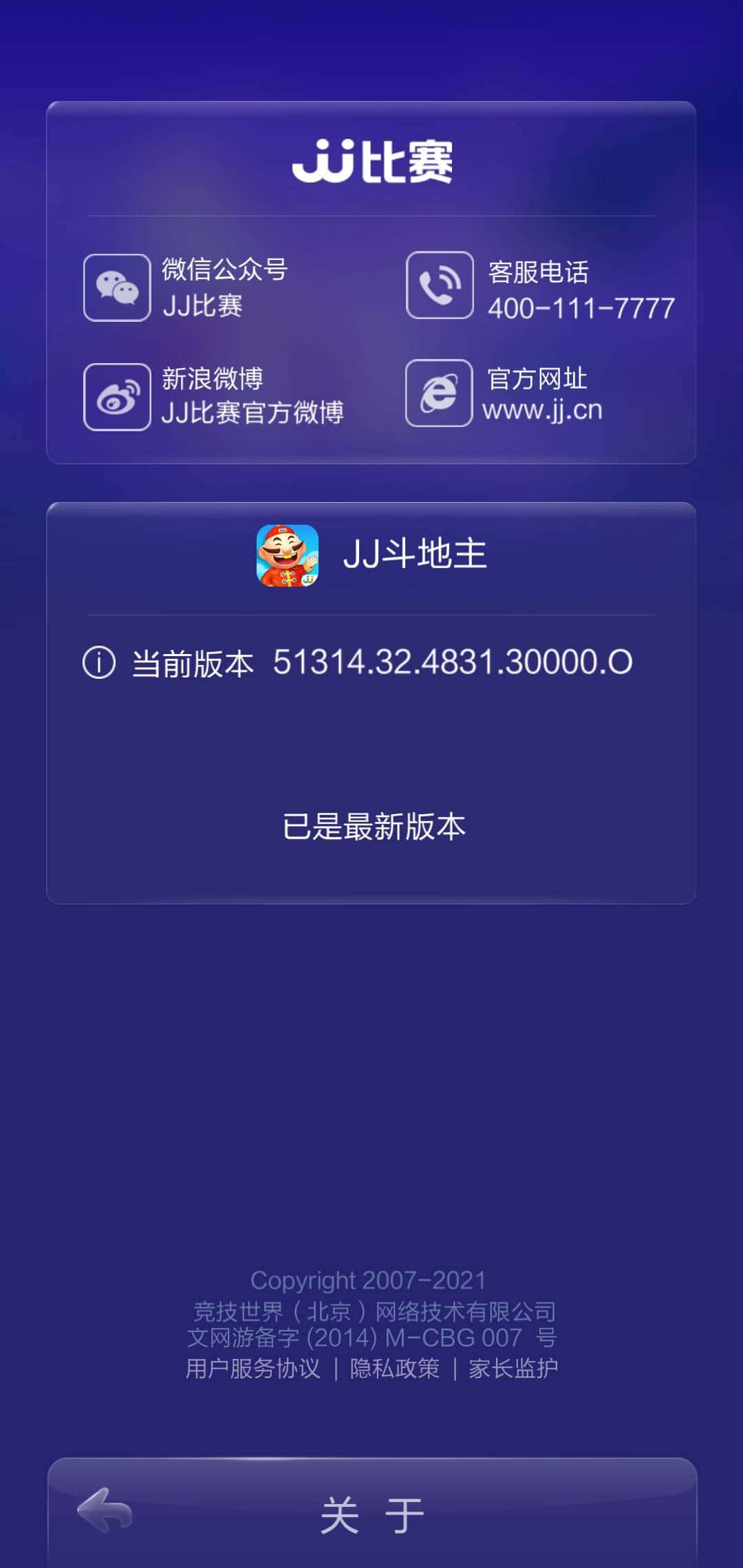Visit the www.jj.cn web address
743x1568 pixels.
coord(543,411)
